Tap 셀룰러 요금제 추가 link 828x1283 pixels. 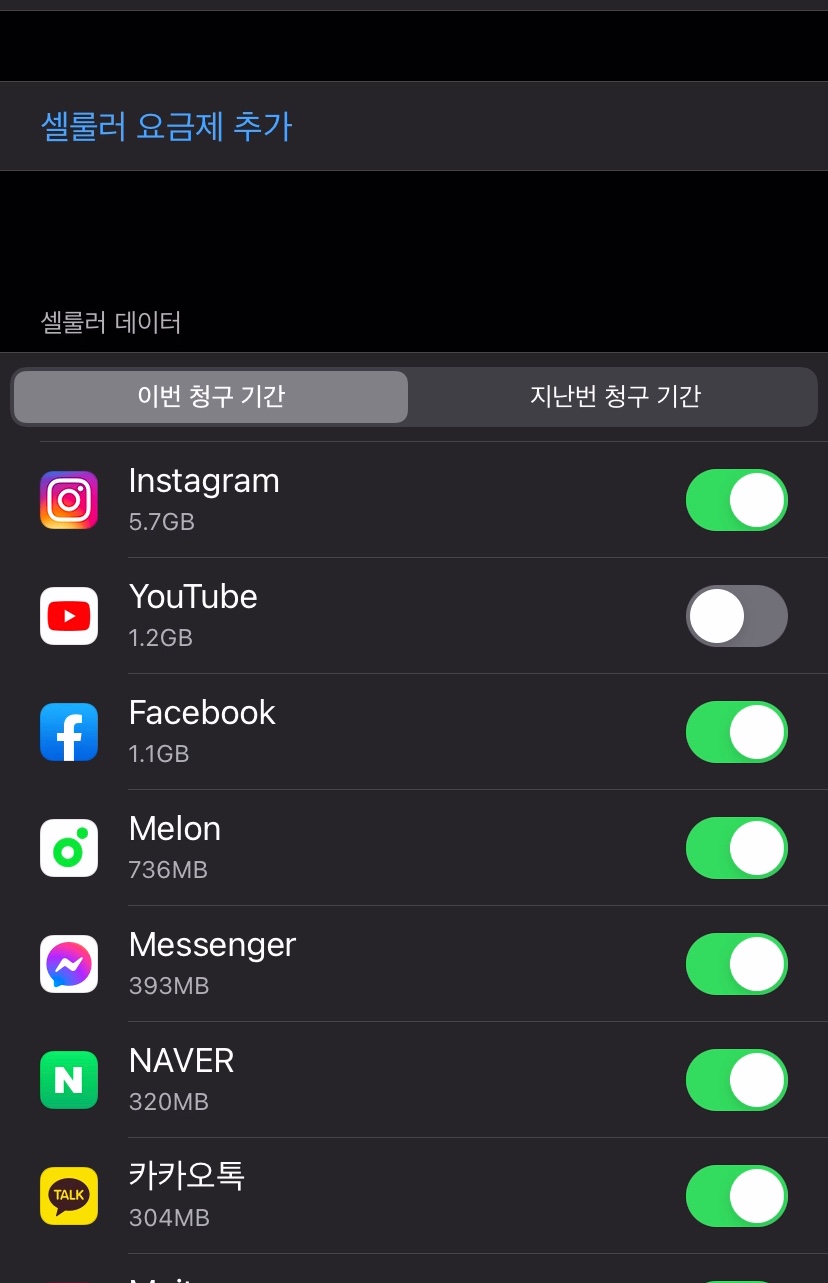(166, 127)
